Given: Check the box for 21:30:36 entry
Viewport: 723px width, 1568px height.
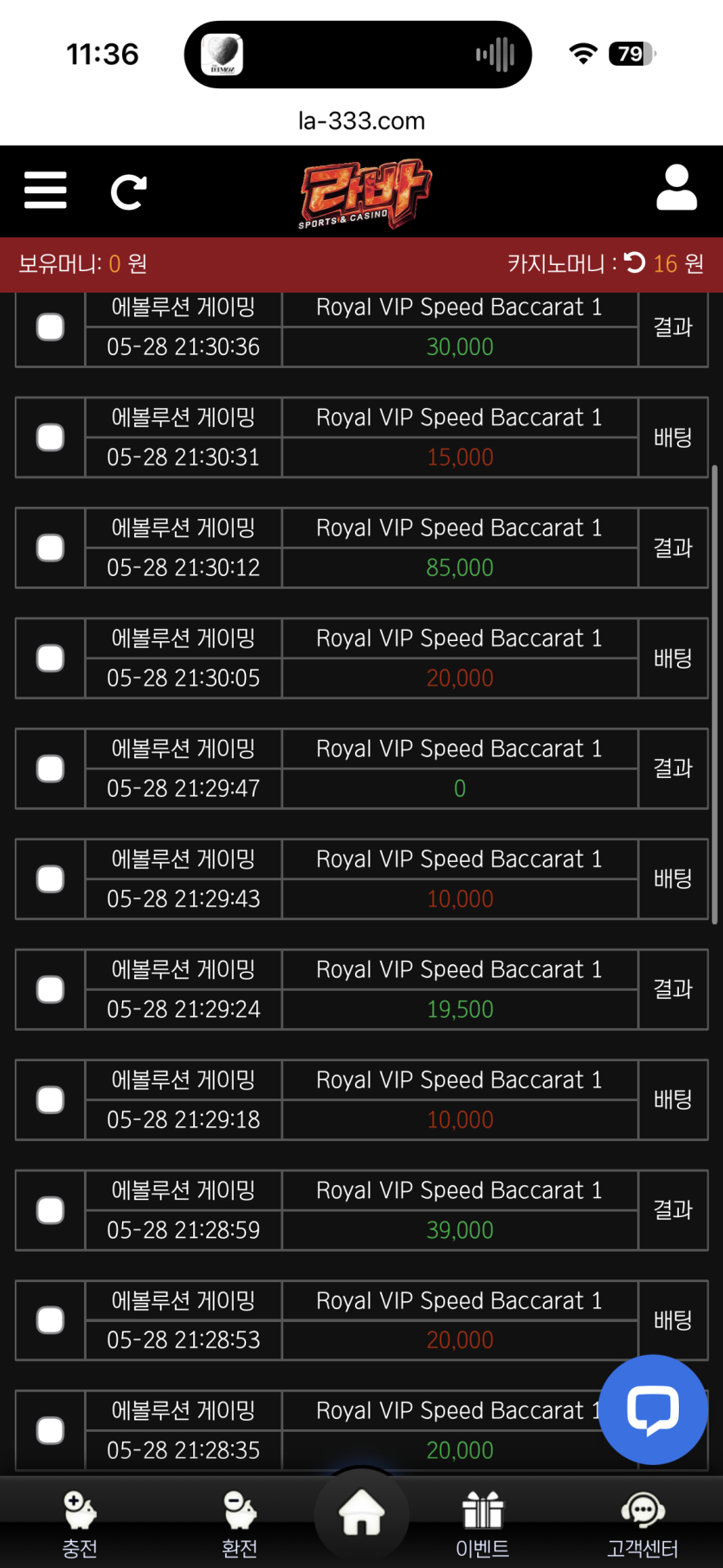Looking at the screenshot, I should (x=50, y=327).
